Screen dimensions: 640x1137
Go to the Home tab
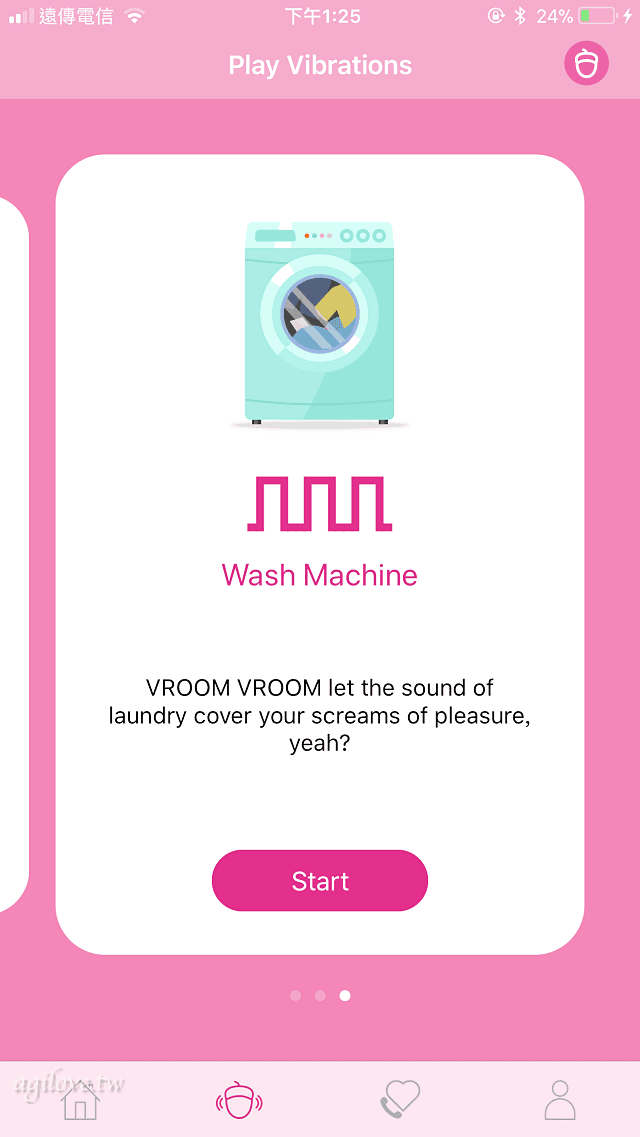pyautogui.click(x=80, y=1100)
